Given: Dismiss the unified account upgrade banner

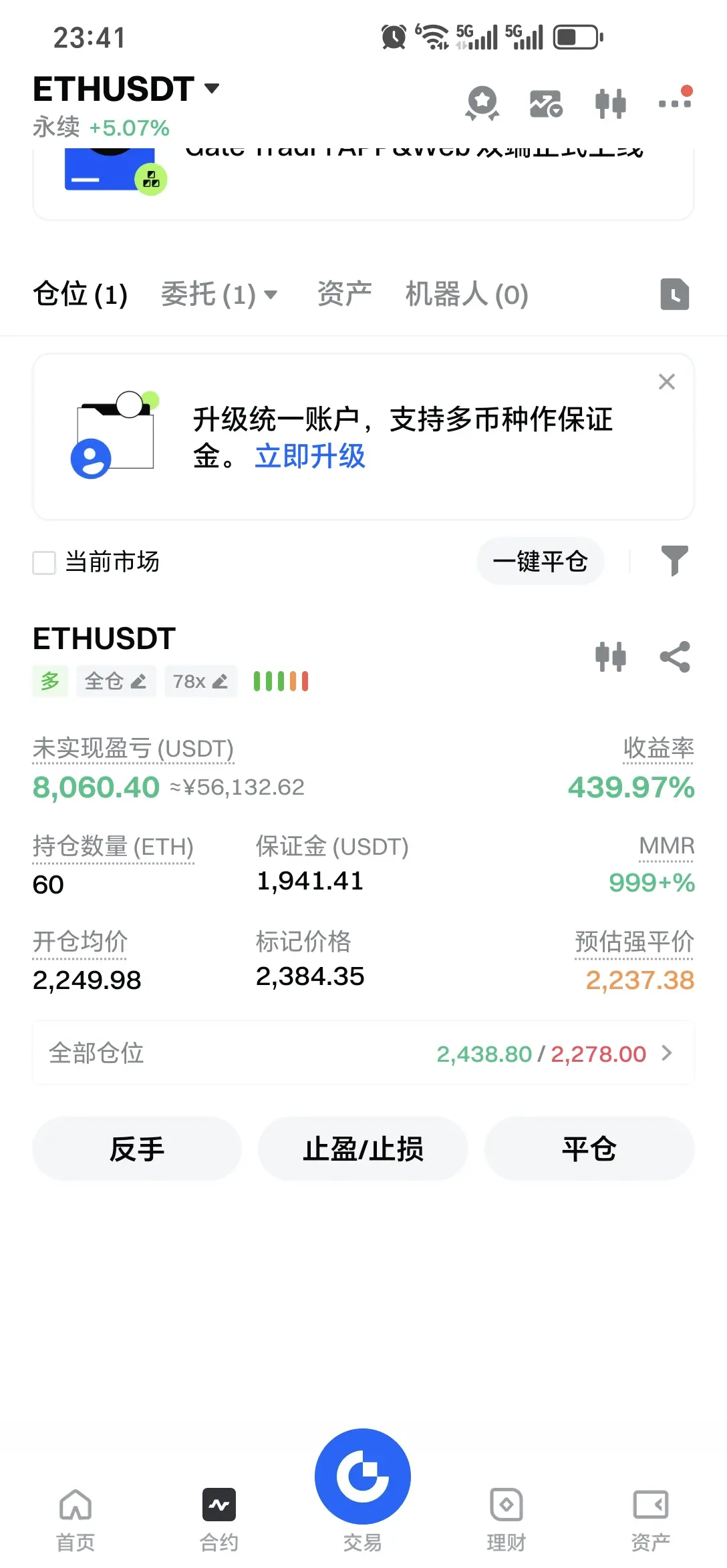Looking at the screenshot, I should coord(666,382).
